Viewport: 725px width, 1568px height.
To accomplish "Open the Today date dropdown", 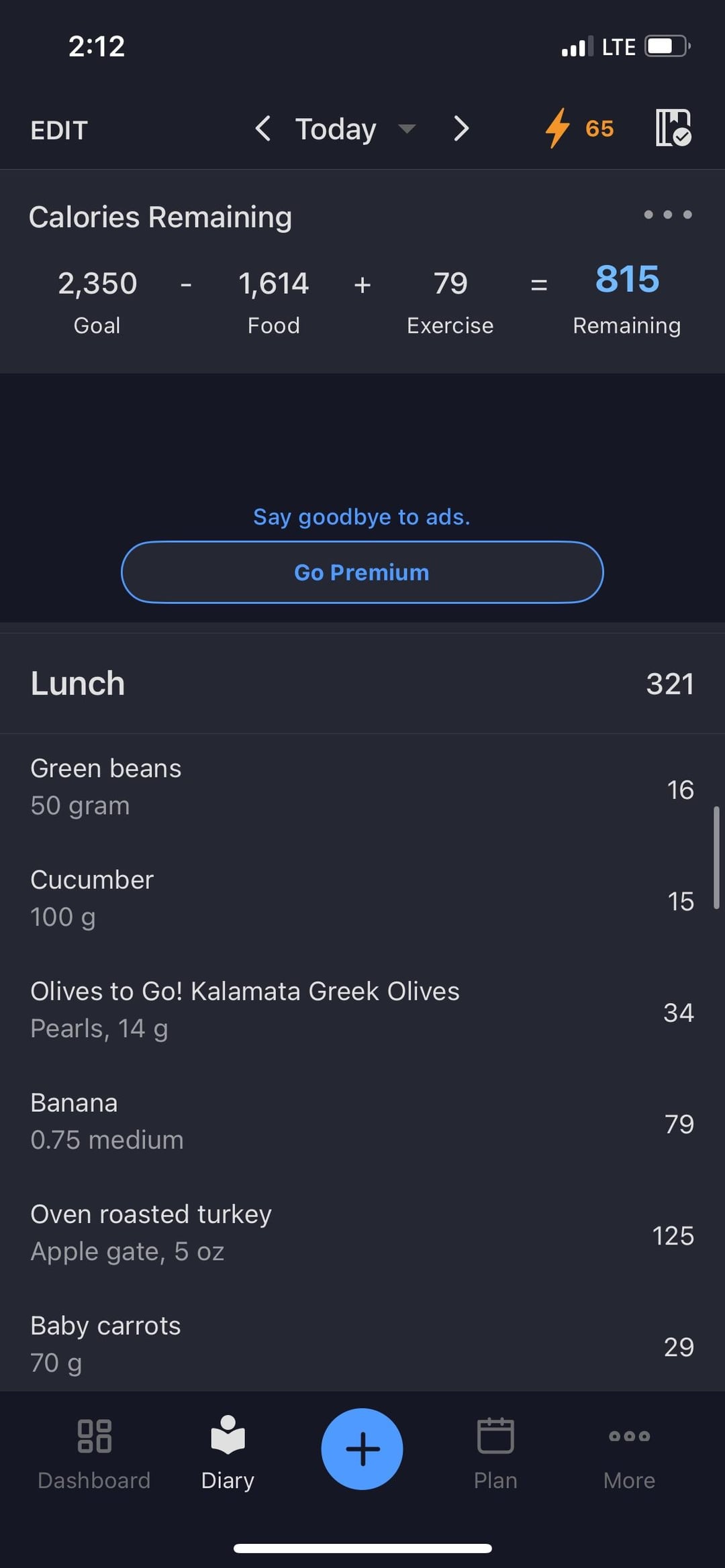I will (356, 129).
